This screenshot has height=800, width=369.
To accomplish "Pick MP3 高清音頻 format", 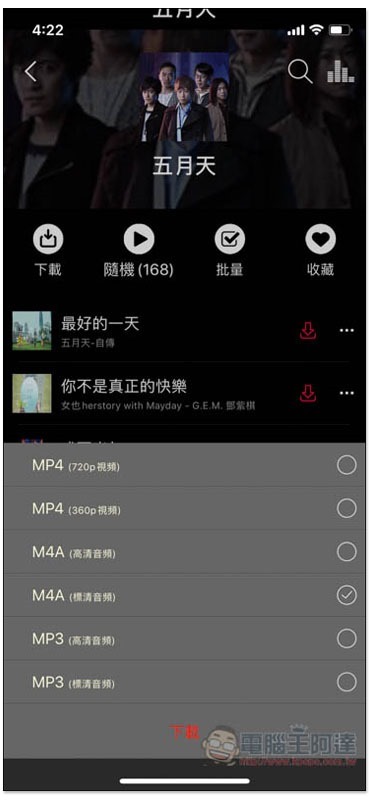I will pyautogui.click(x=184, y=638).
